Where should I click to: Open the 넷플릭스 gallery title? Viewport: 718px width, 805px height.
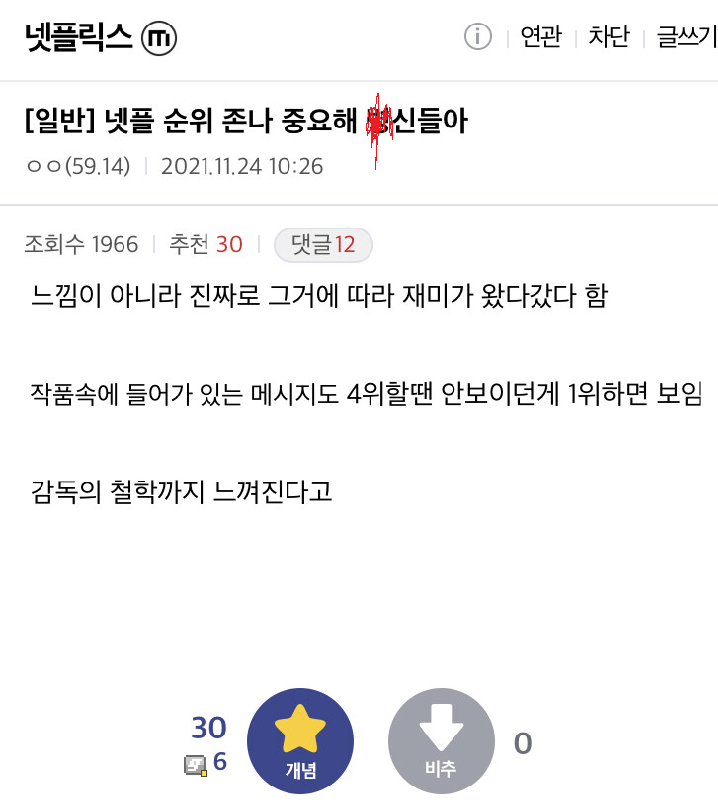point(79,38)
